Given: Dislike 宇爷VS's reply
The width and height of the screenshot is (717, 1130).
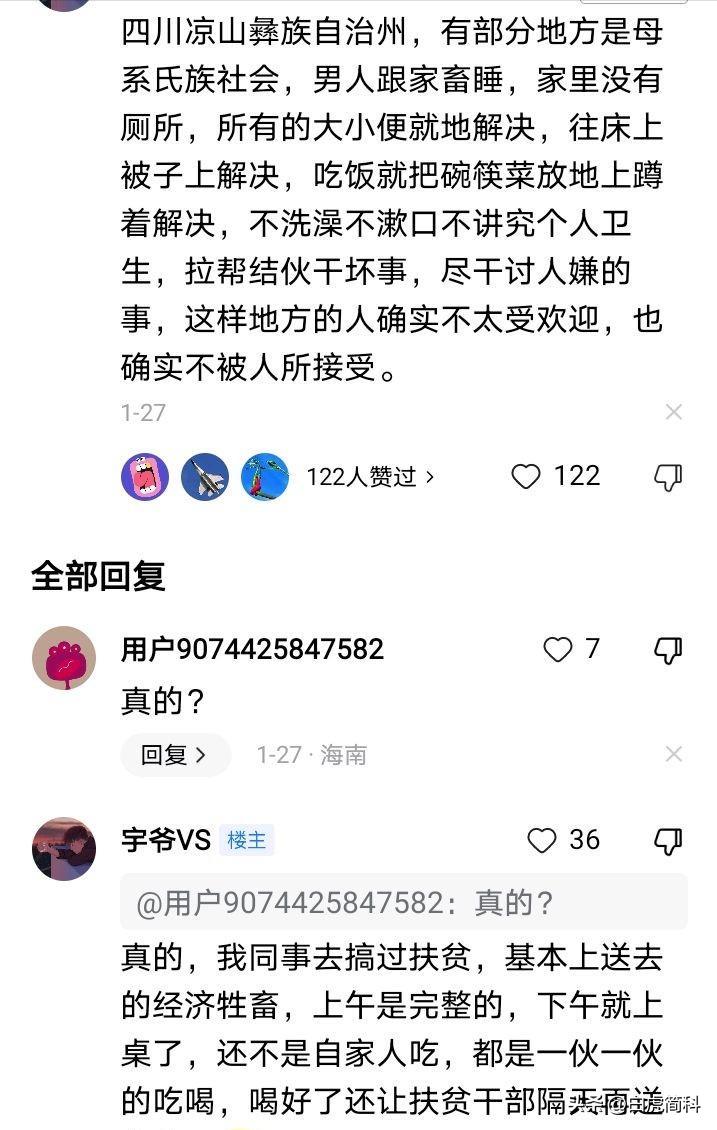Looking at the screenshot, I should 668,840.
